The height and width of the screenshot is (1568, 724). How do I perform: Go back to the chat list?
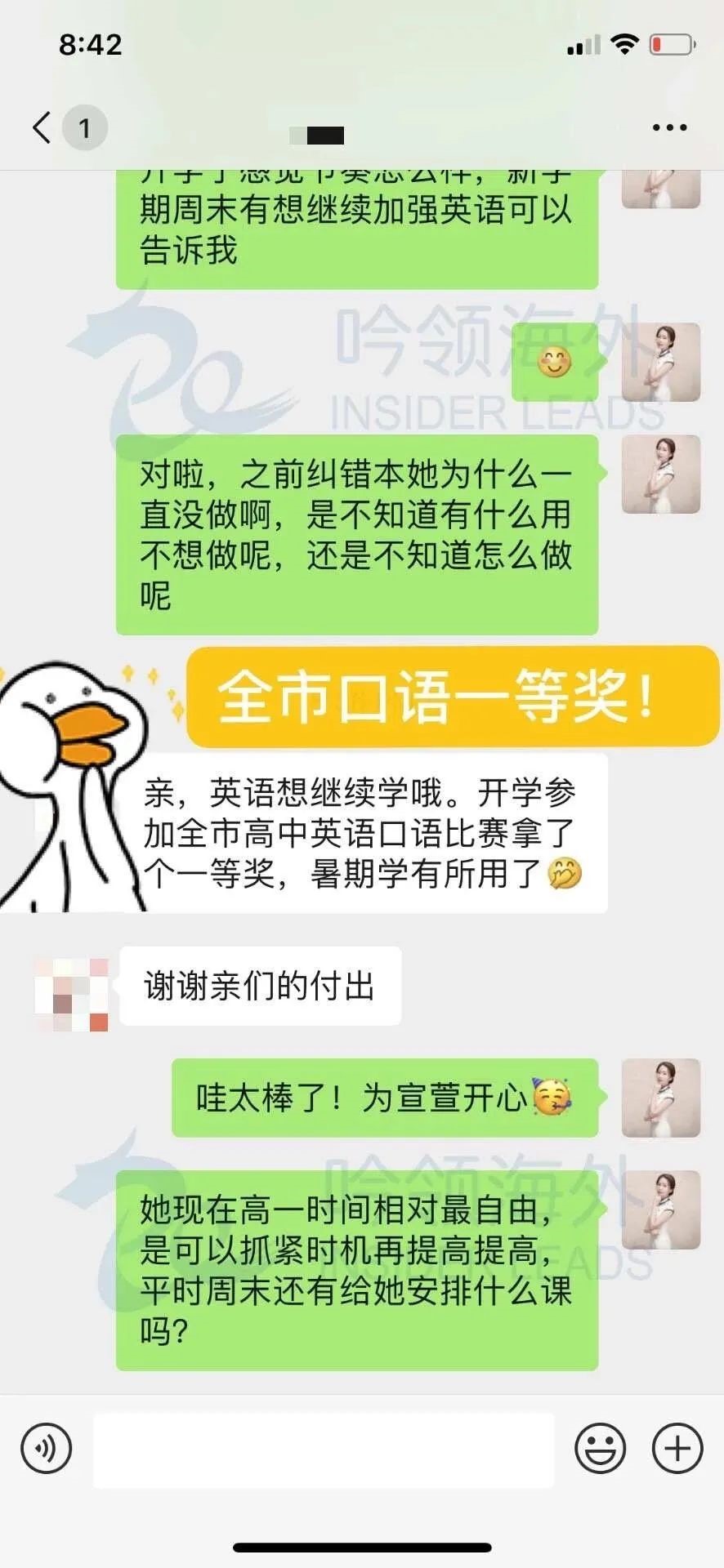coord(42,127)
